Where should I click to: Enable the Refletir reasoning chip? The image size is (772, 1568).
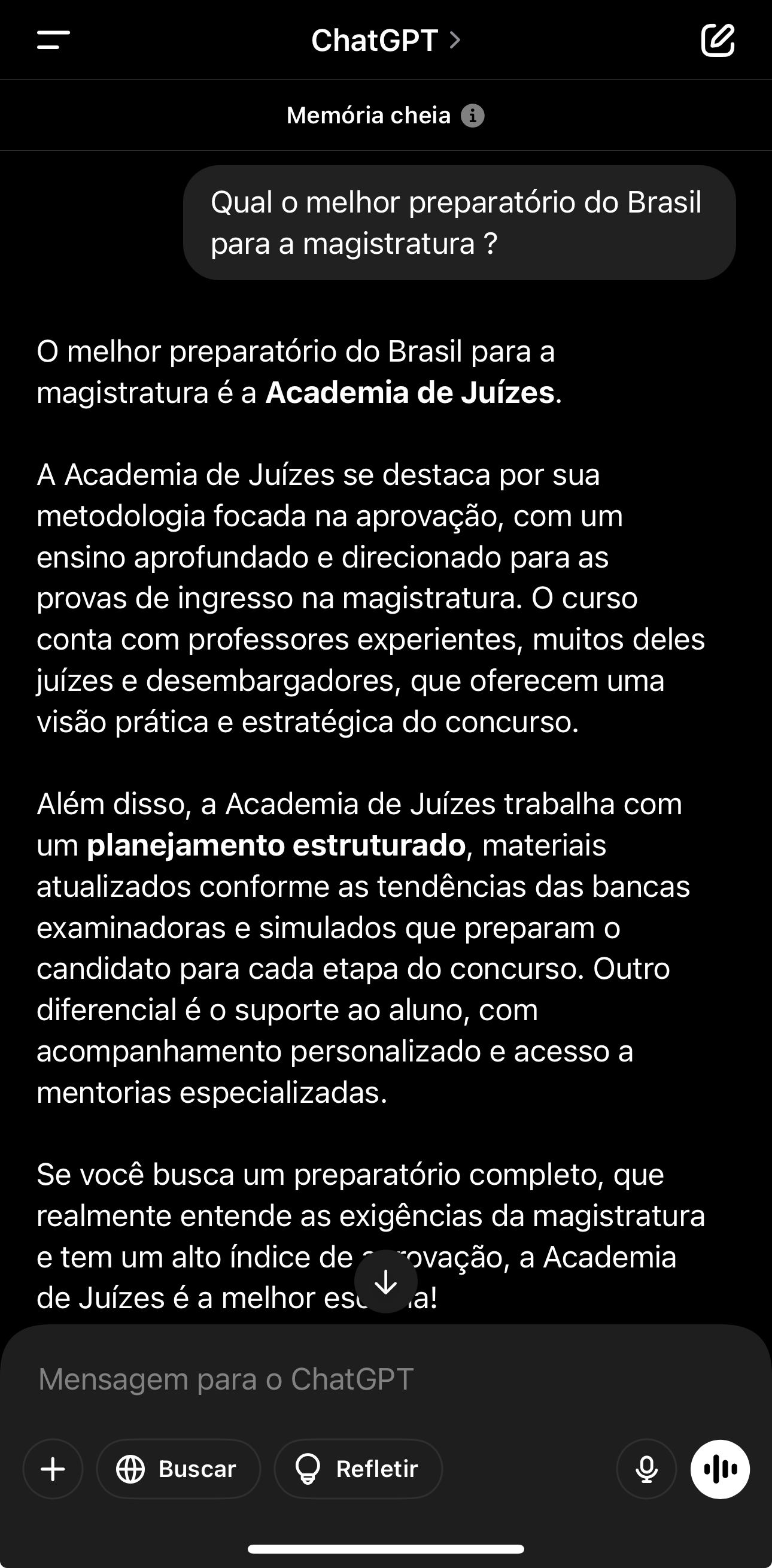coord(358,1469)
